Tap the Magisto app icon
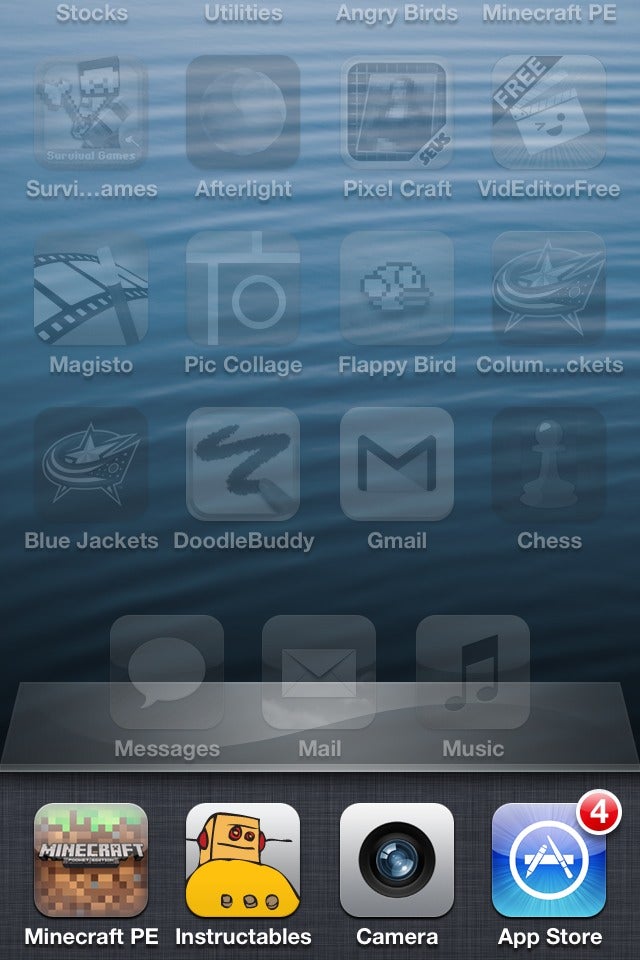Viewport: 640px width, 960px height. [x=91, y=289]
